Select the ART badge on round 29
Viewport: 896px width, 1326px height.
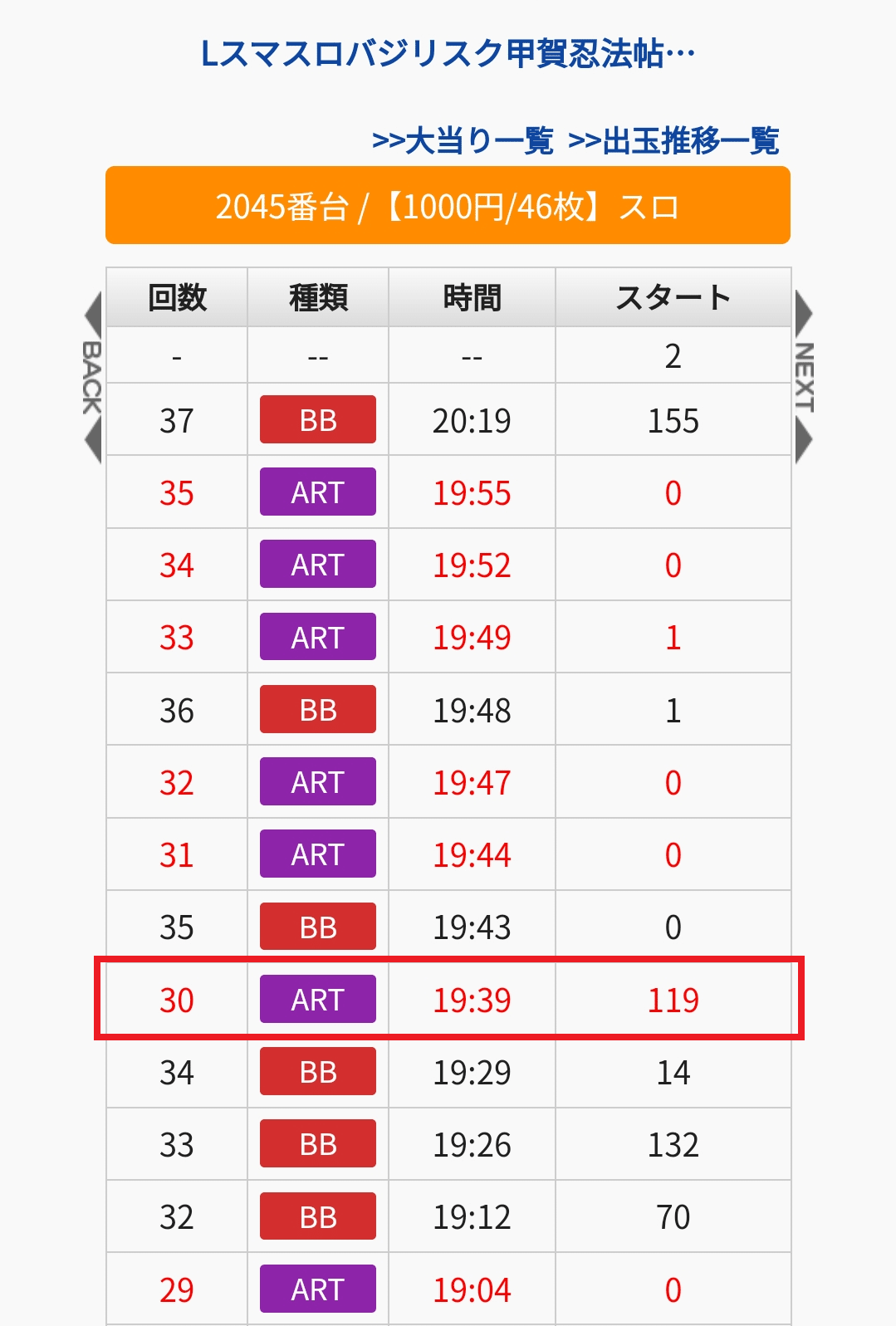pyautogui.click(x=317, y=1288)
